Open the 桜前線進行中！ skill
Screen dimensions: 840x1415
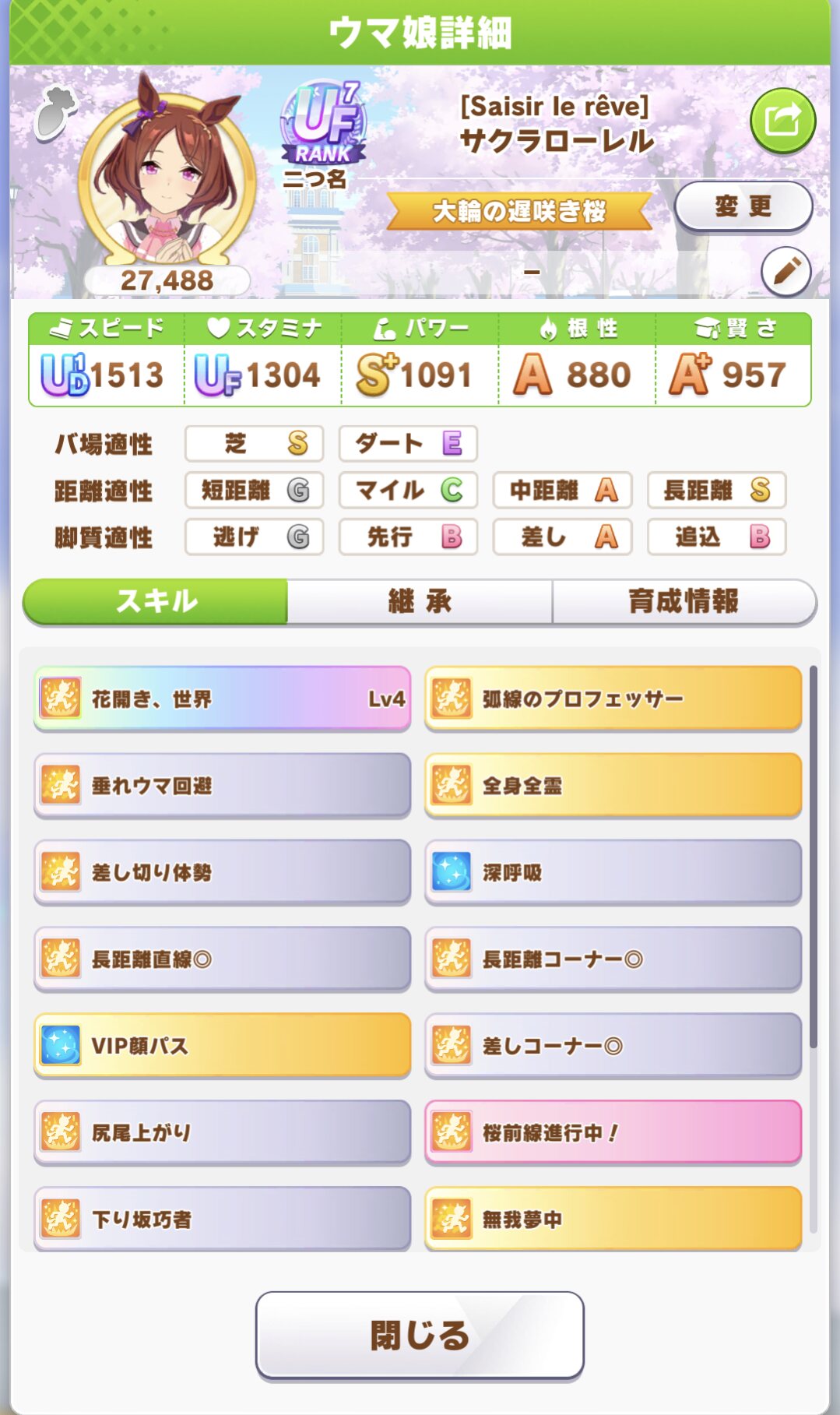613,1132
